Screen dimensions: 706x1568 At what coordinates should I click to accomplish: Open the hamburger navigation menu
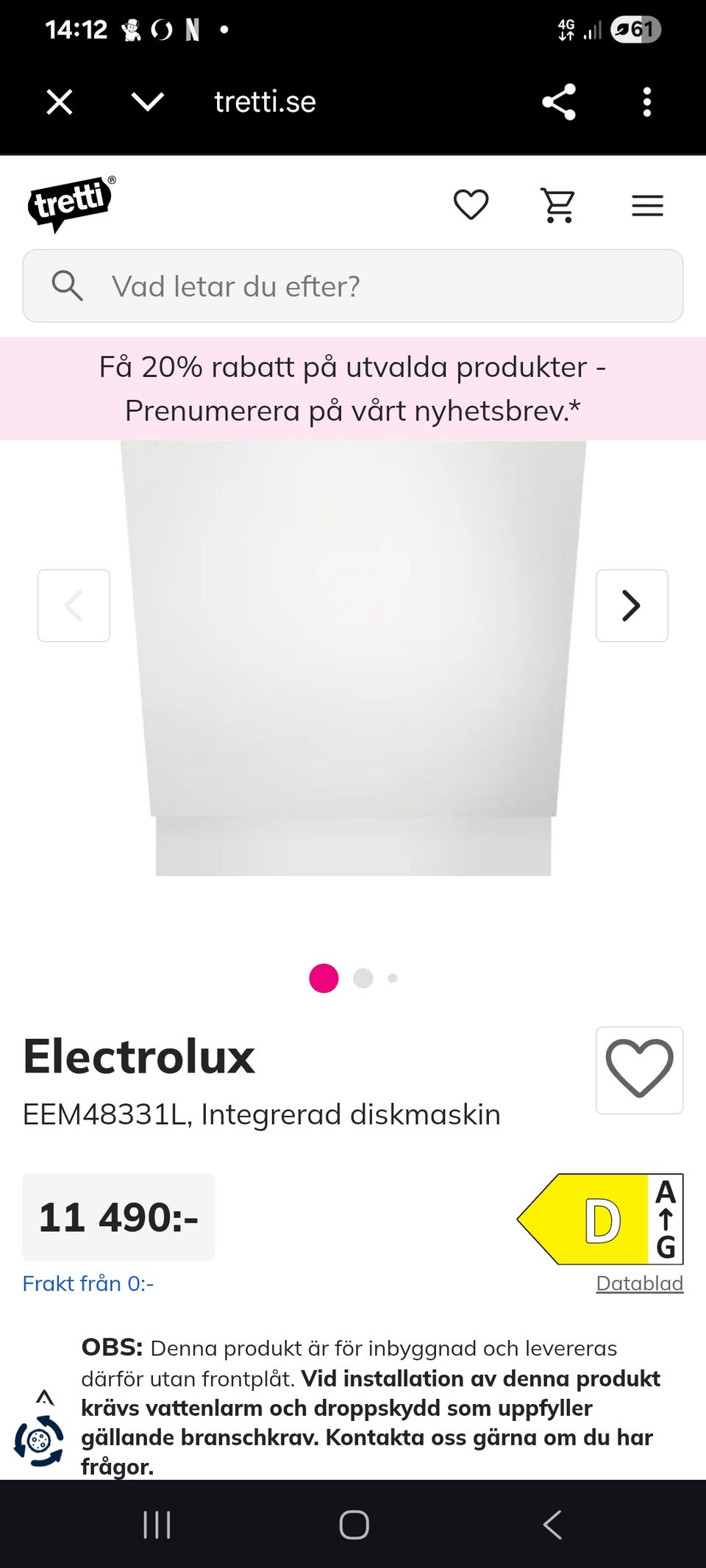pyautogui.click(x=647, y=206)
